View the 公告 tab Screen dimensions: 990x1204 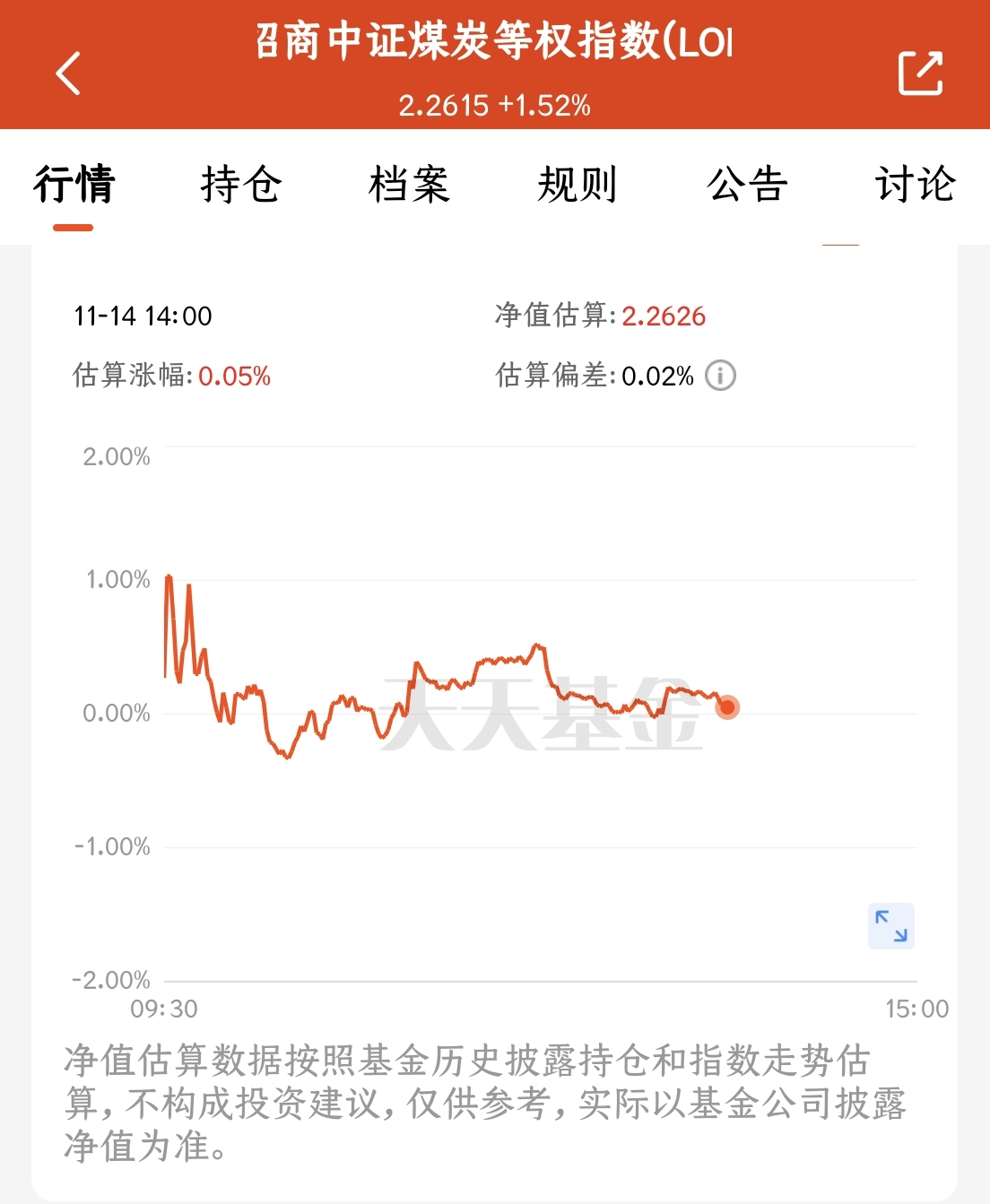(747, 185)
